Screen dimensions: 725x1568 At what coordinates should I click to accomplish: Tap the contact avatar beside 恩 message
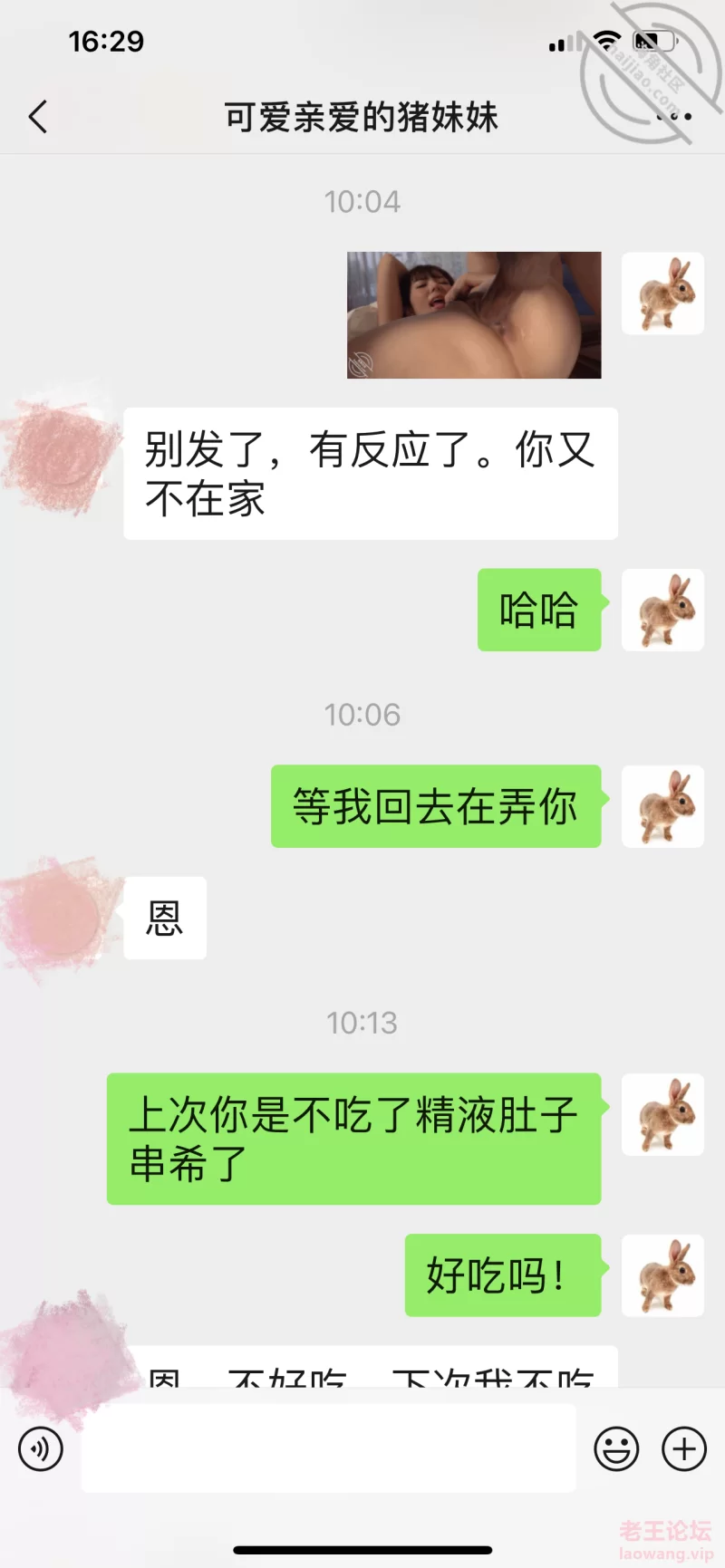62,919
